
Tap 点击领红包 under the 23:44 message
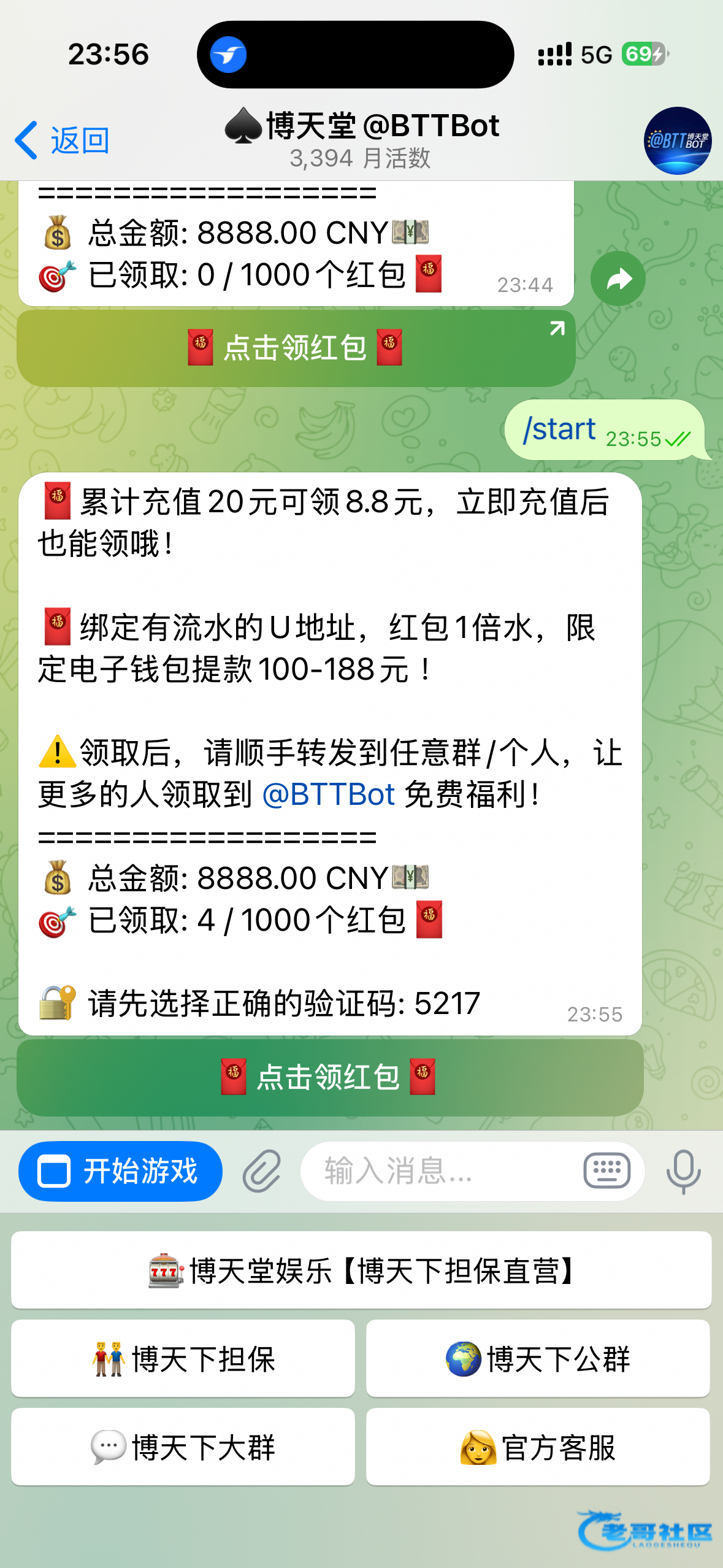296,348
